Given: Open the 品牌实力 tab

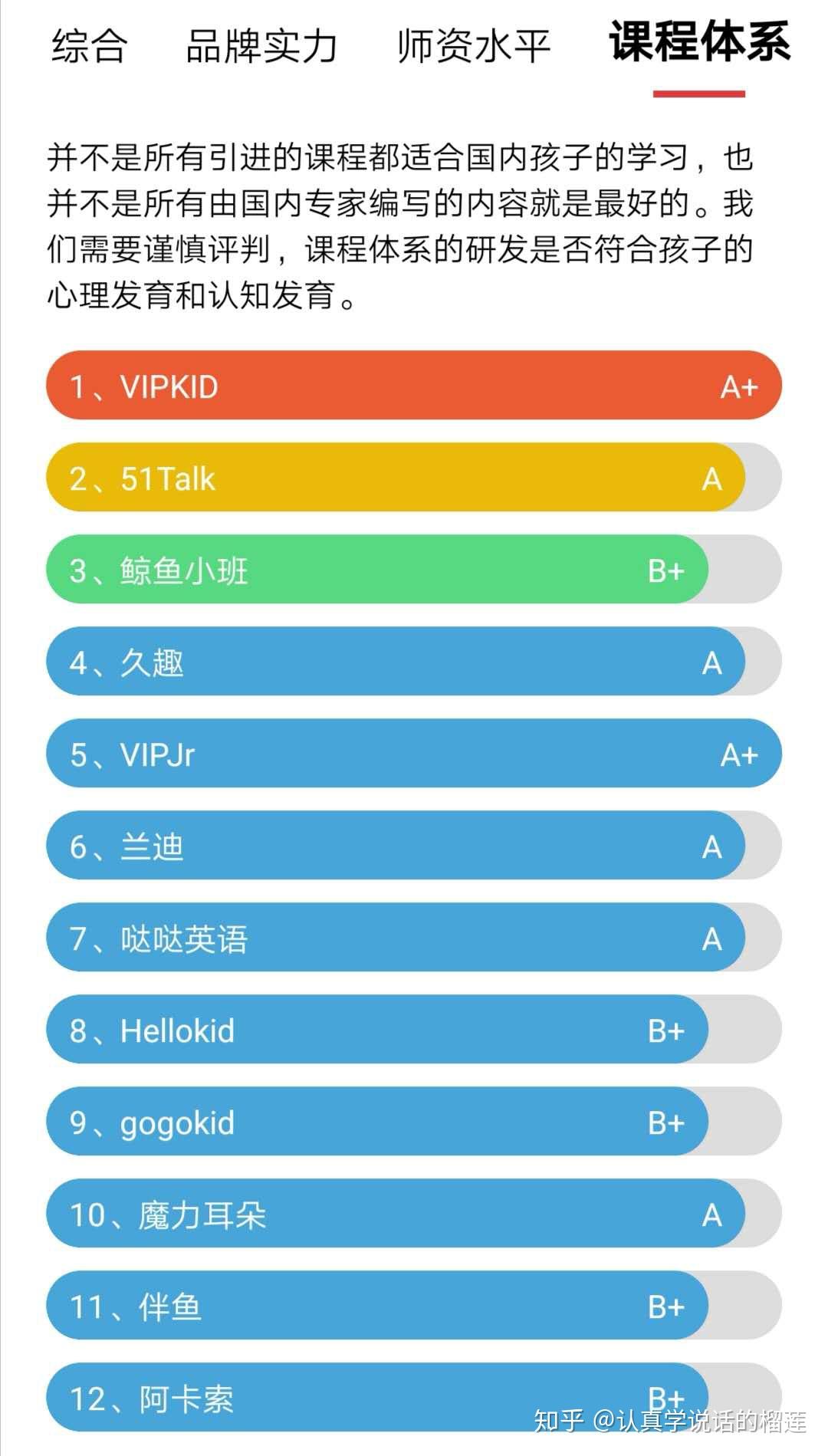Looking at the screenshot, I should 261,46.
